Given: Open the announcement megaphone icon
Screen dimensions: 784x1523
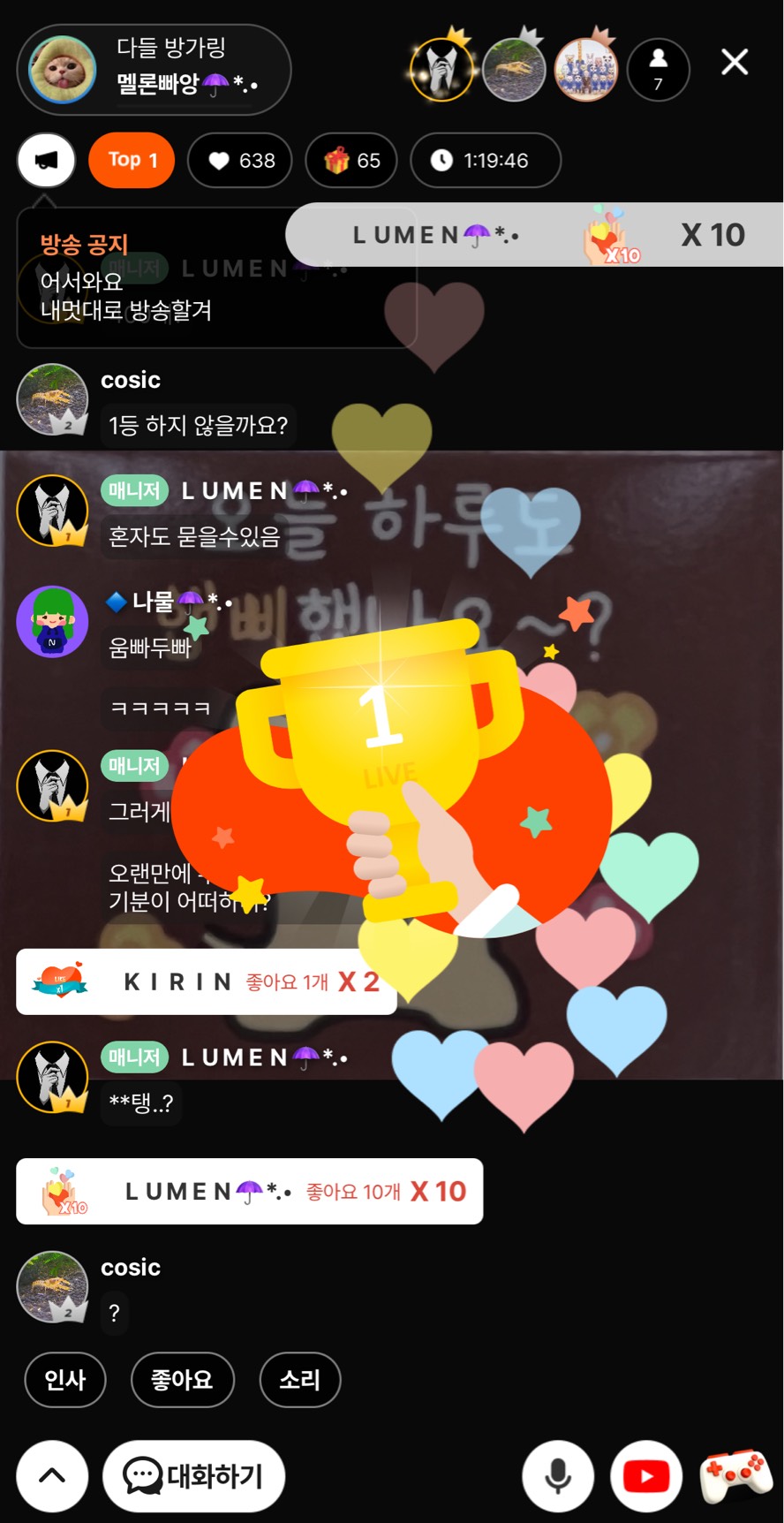Looking at the screenshot, I should tap(46, 160).
